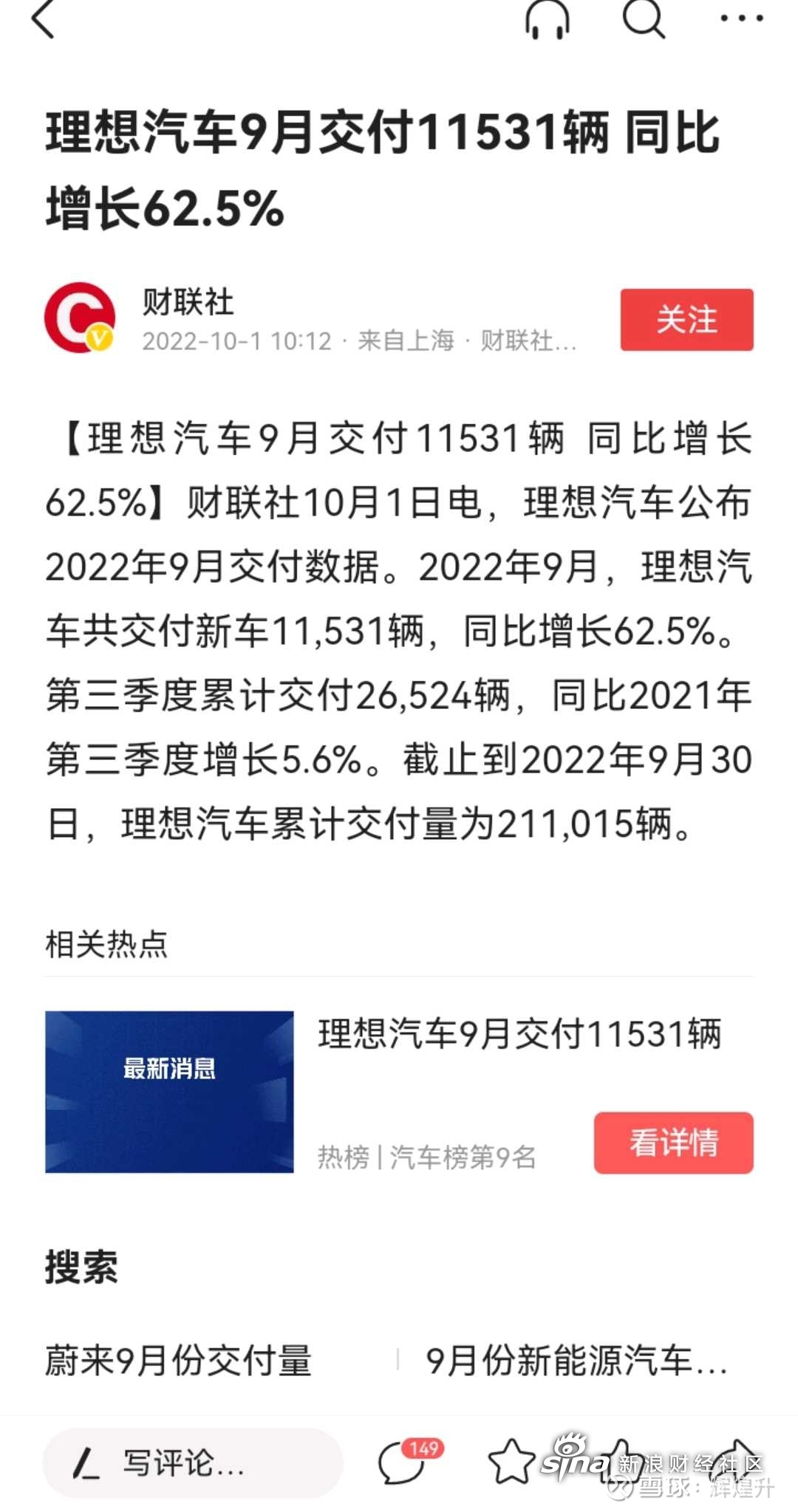This screenshot has height=1512, width=798.
Task: Listen to the article via headphone icon
Action: pos(547,18)
